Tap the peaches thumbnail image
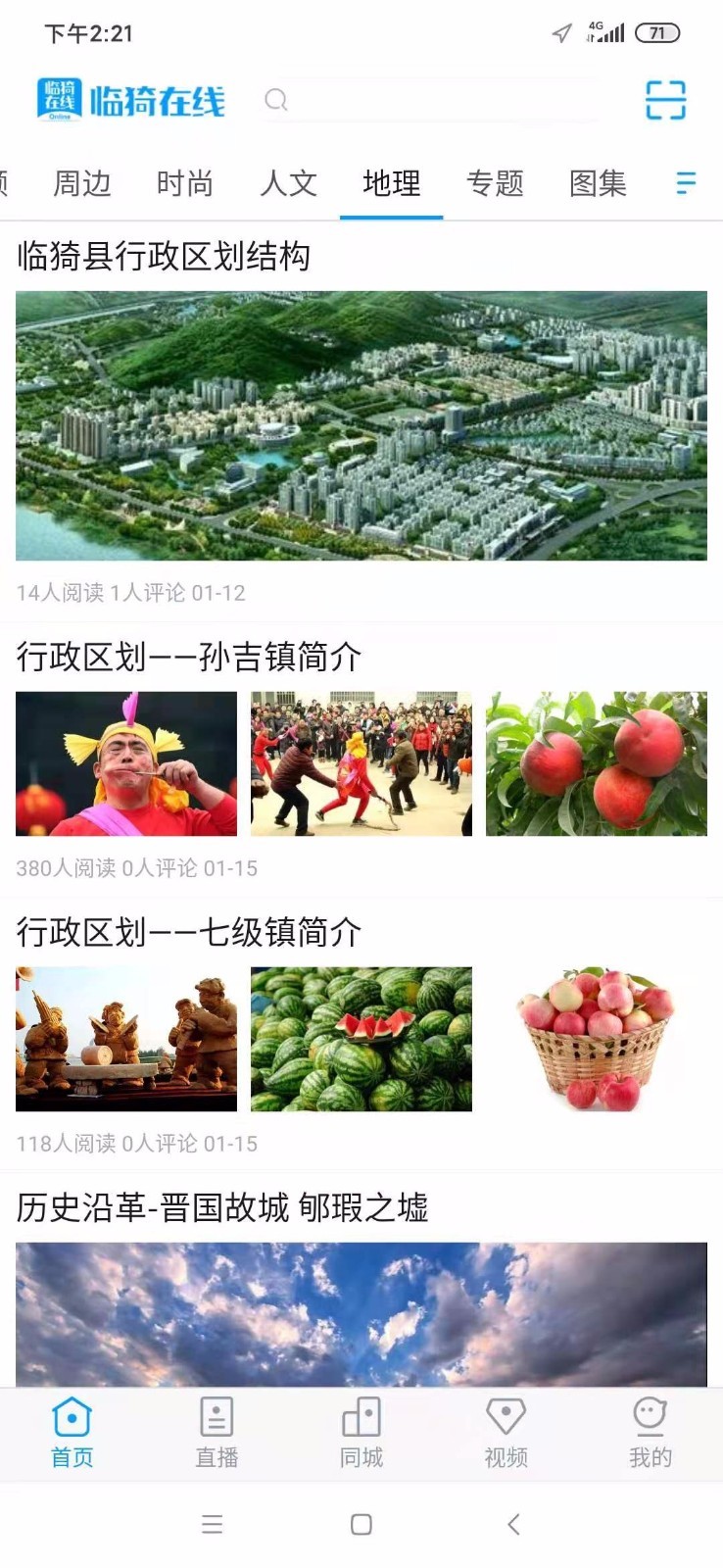The width and height of the screenshot is (723, 1568). pyautogui.click(x=598, y=762)
